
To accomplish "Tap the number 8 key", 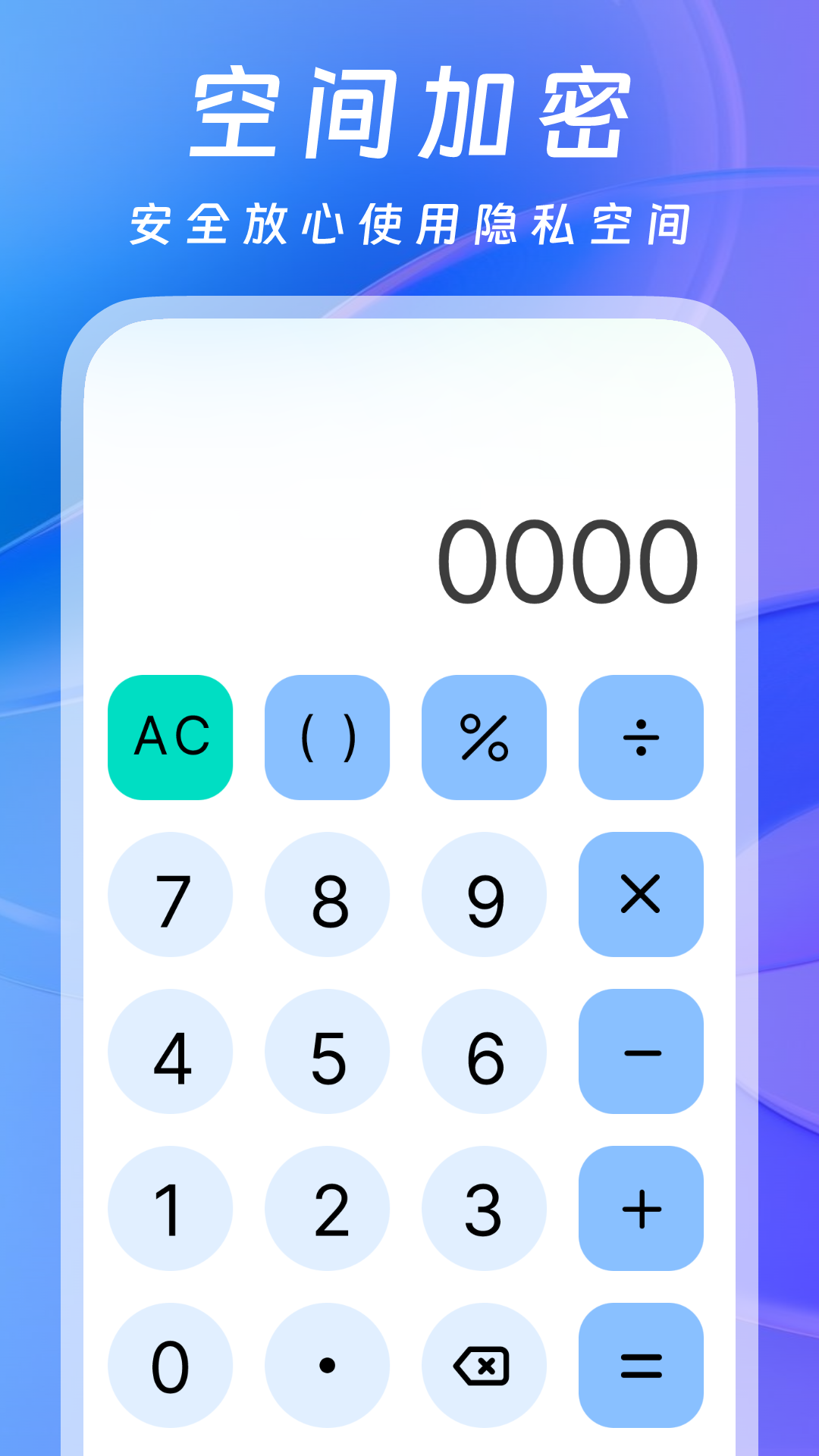I will pyautogui.click(x=327, y=895).
